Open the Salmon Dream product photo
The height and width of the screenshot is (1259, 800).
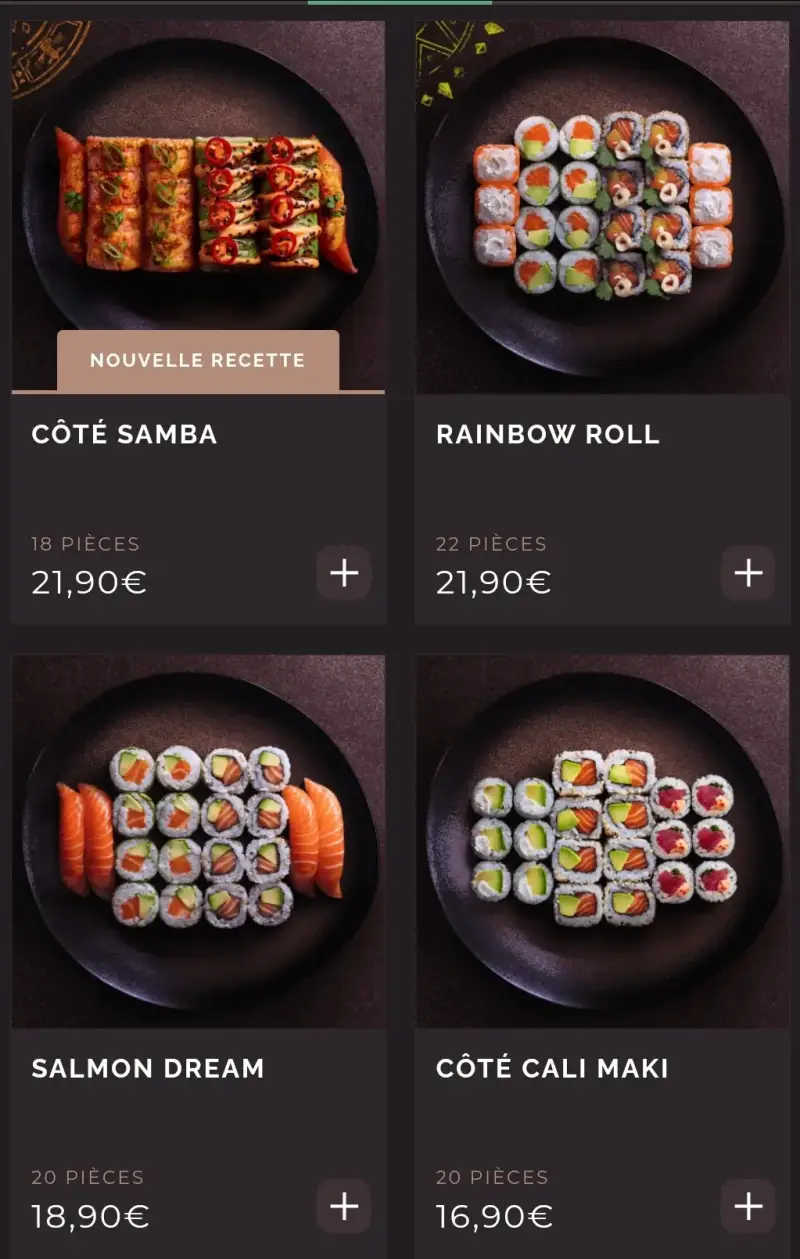197,840
